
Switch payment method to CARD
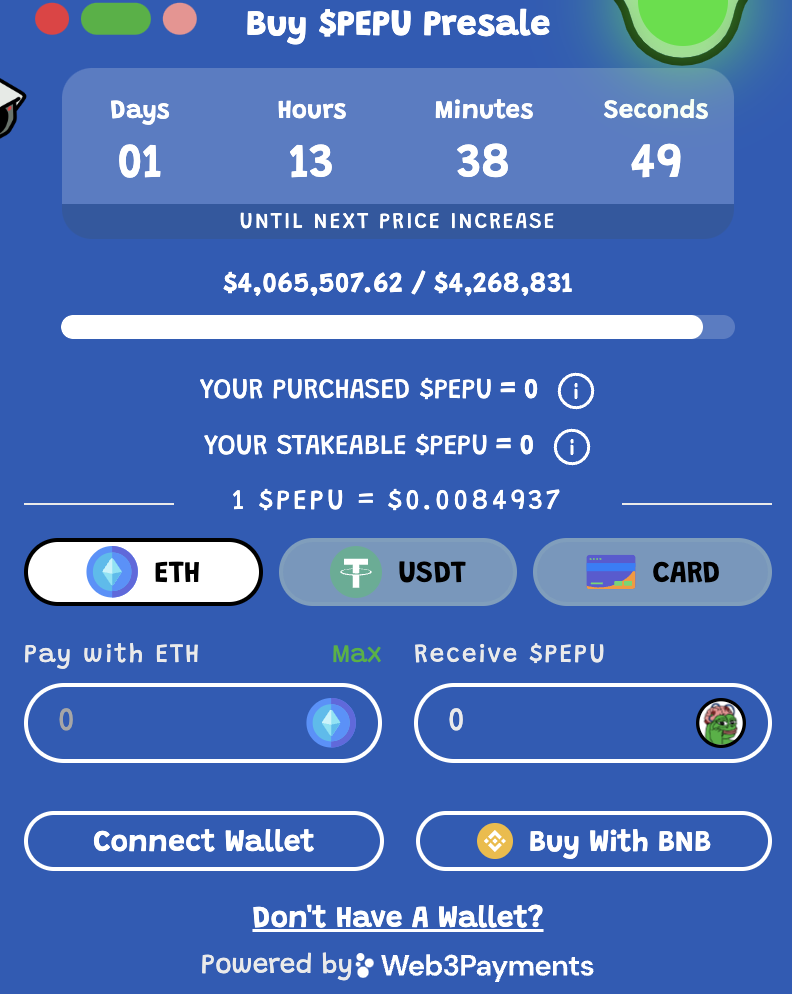[651, 571]
